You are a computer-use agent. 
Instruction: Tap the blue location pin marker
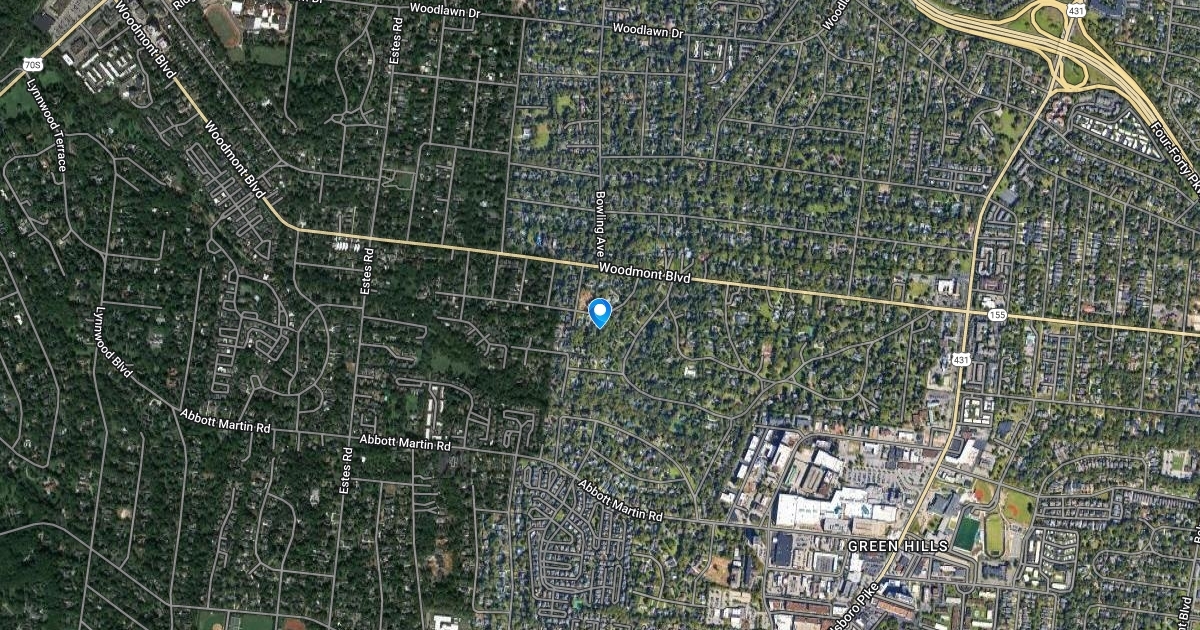[599, 311]
